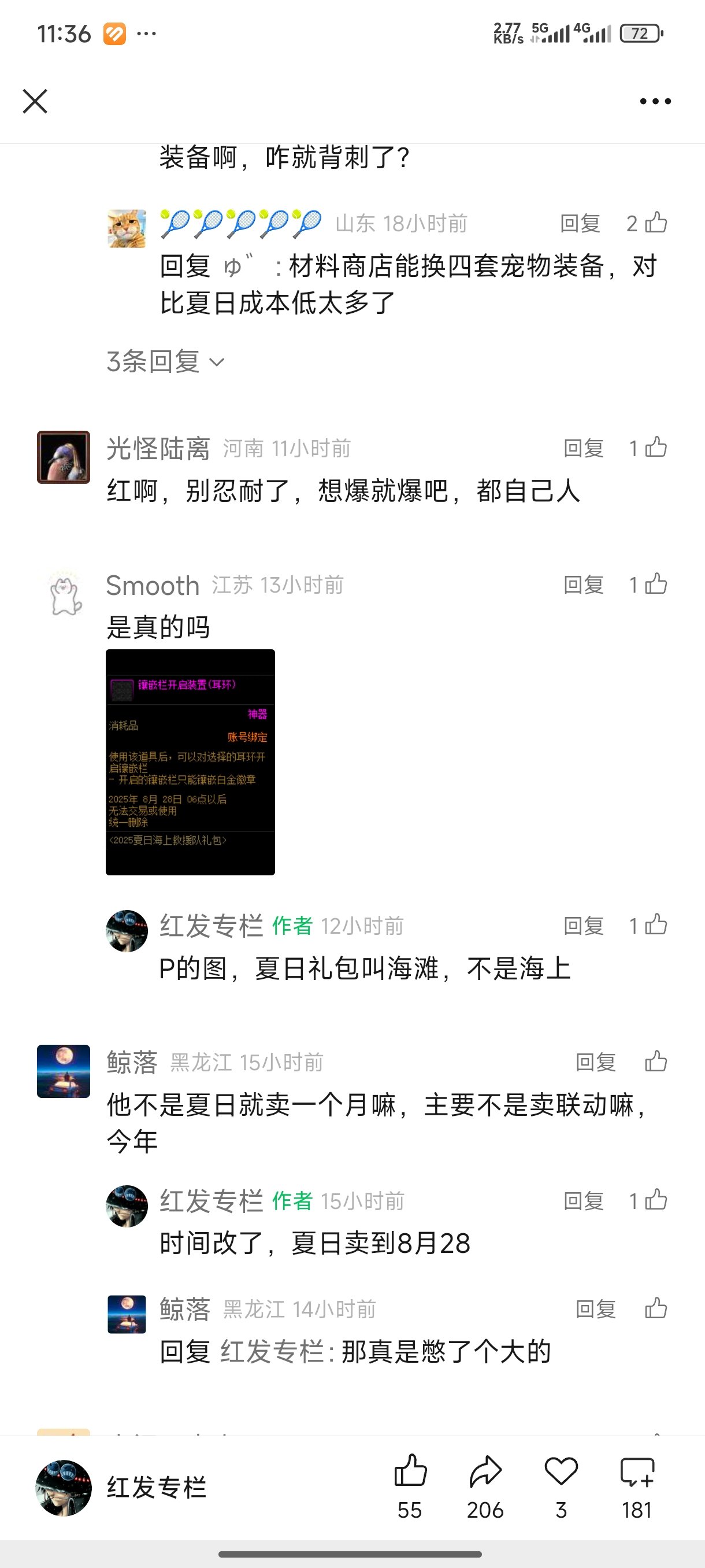This screenshot has height=1568, width=705.
Task: Reply to 光怪陆离's comment
Action: coord(583,449)
